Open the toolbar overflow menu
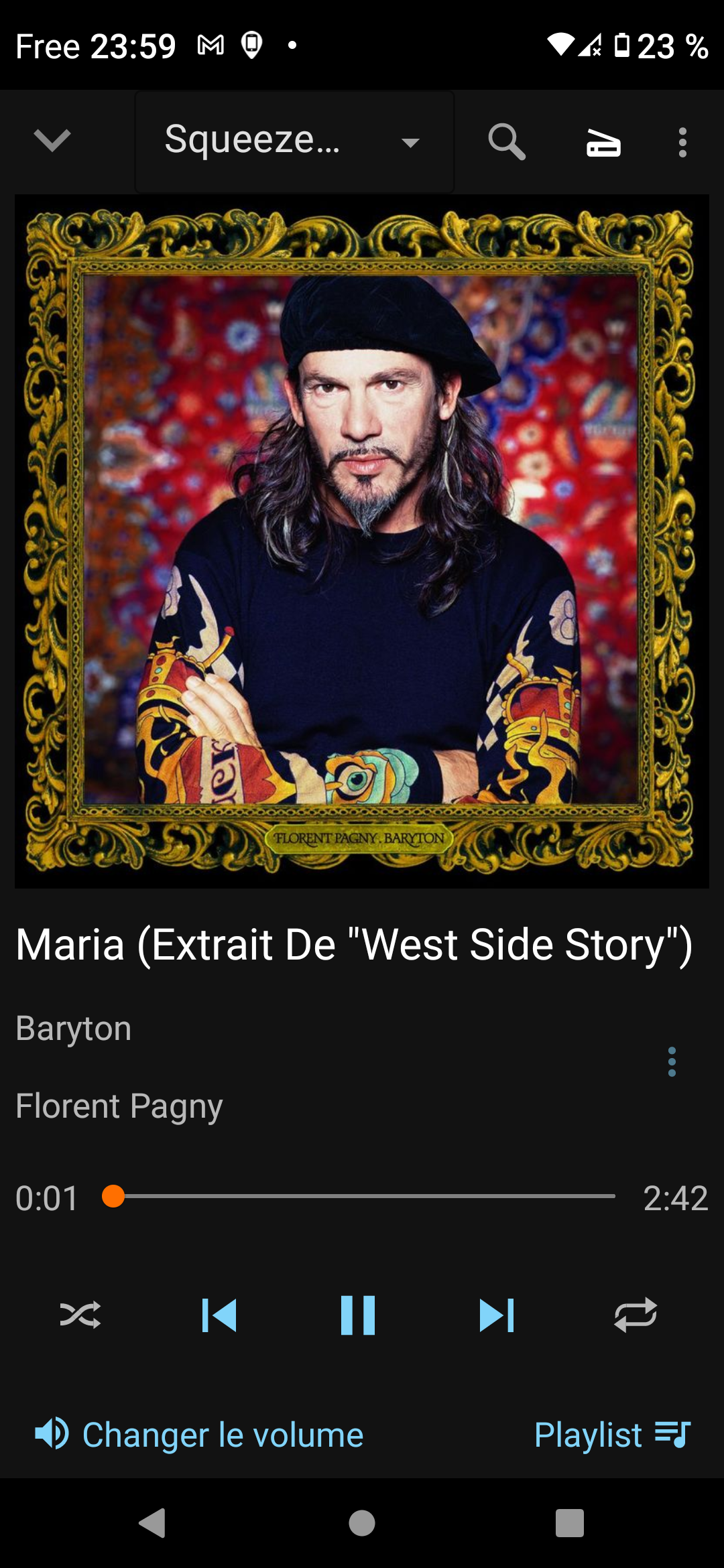This screenshot has height=1568, width=724. click(x=682, y=142)
